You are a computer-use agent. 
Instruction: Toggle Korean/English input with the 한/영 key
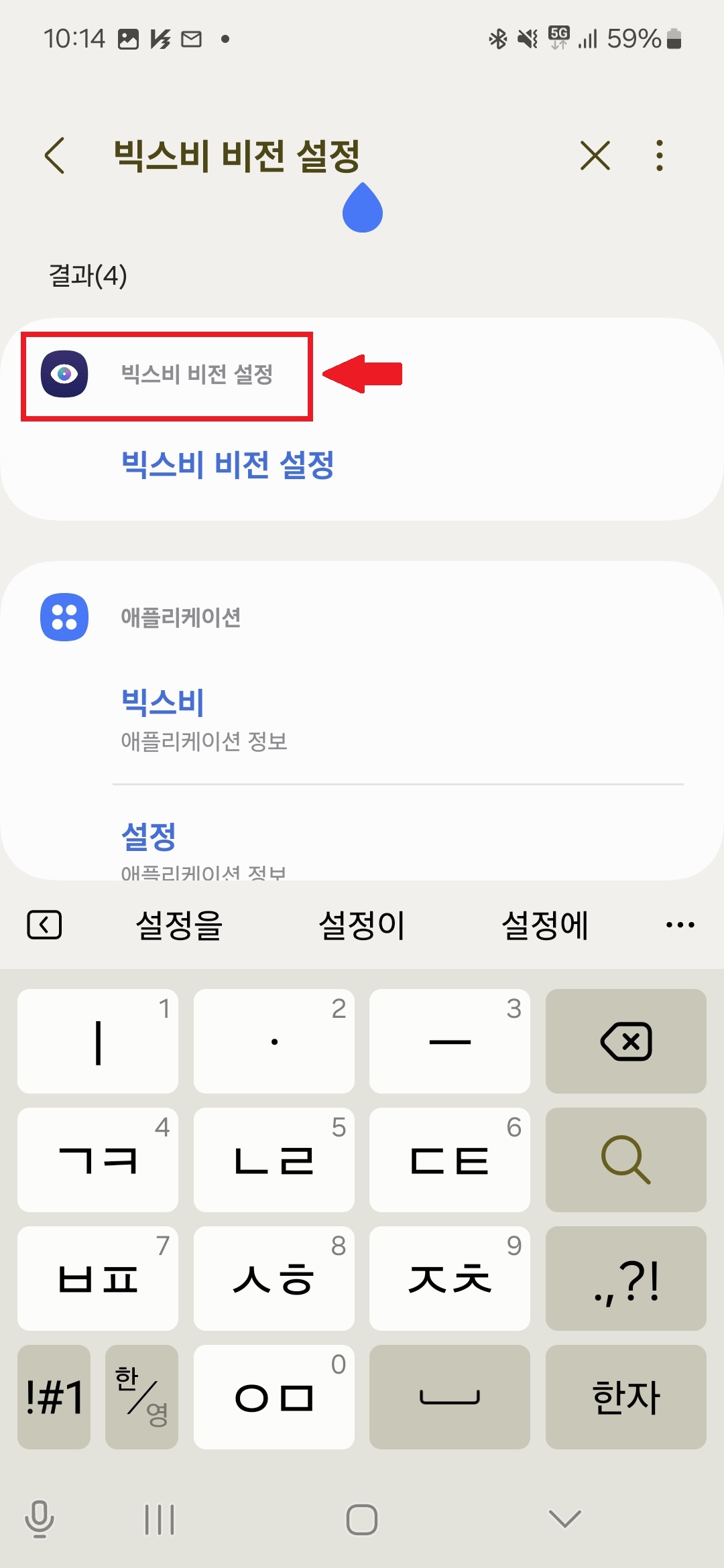click(141, 1397)
